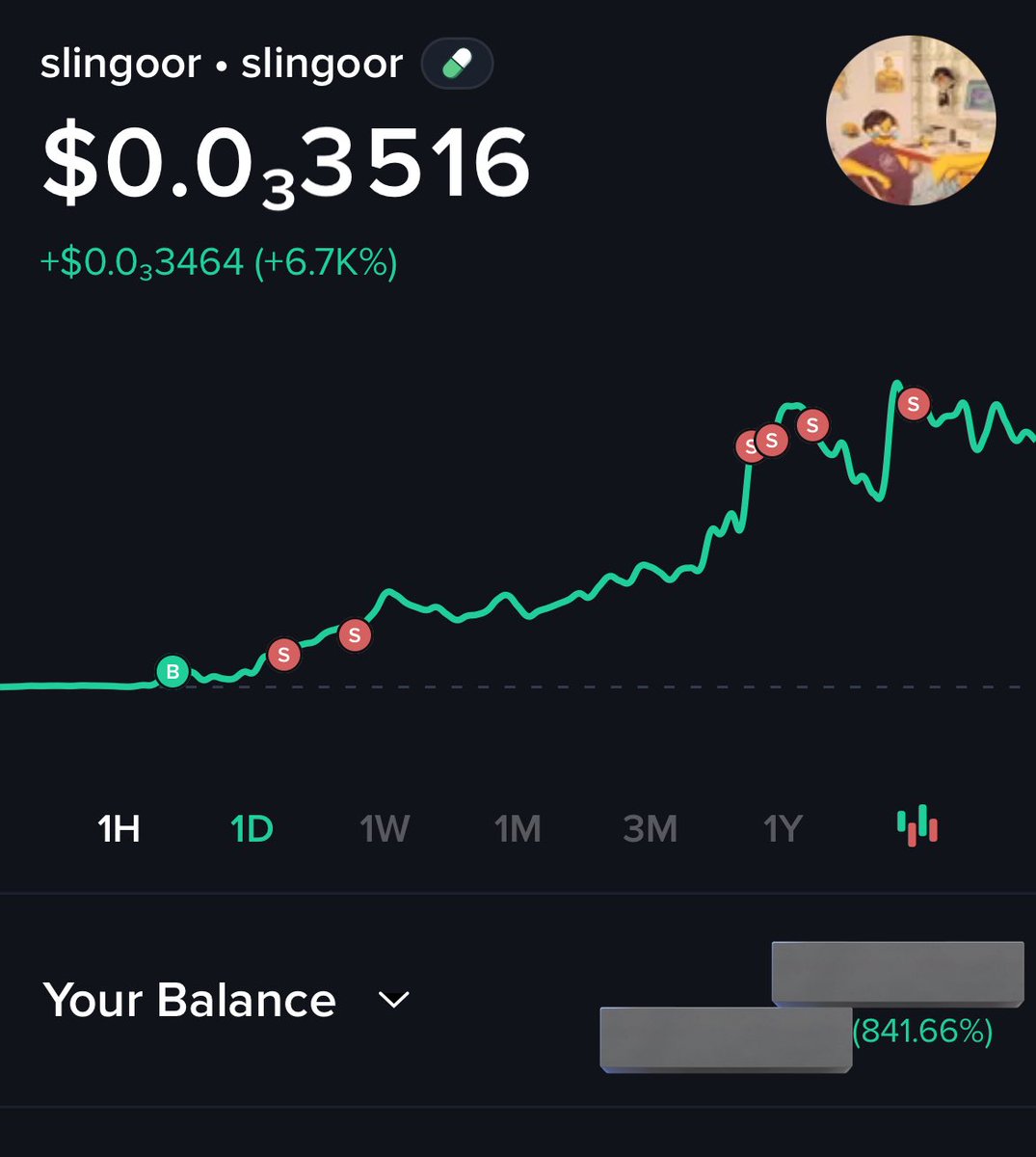Open the slingoor token avatar
1036x1157 pixels.
(910, 121)
